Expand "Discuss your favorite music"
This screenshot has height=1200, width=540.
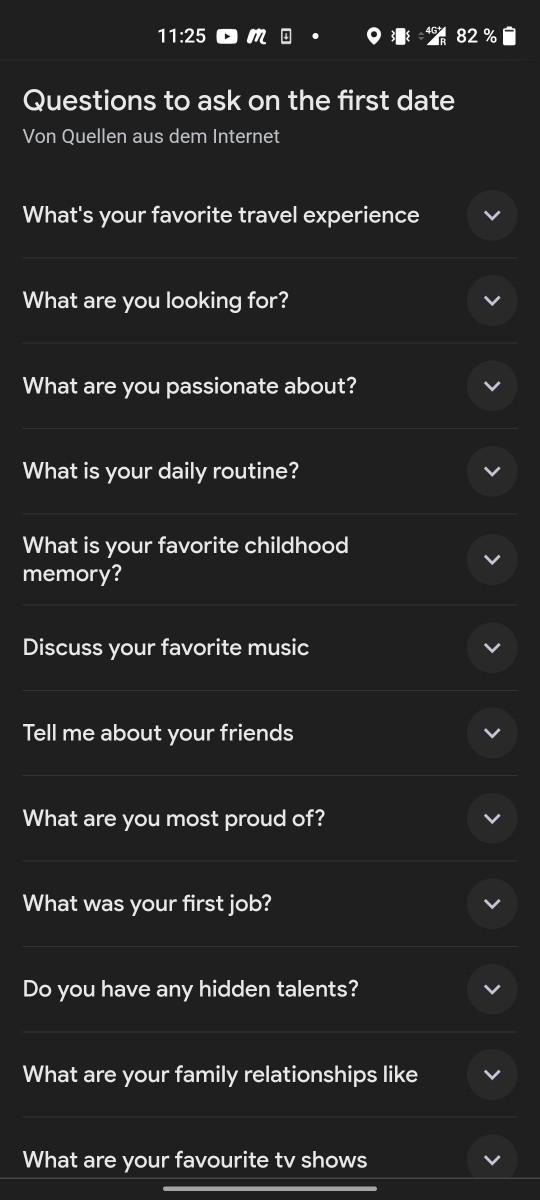click(270, 647)
